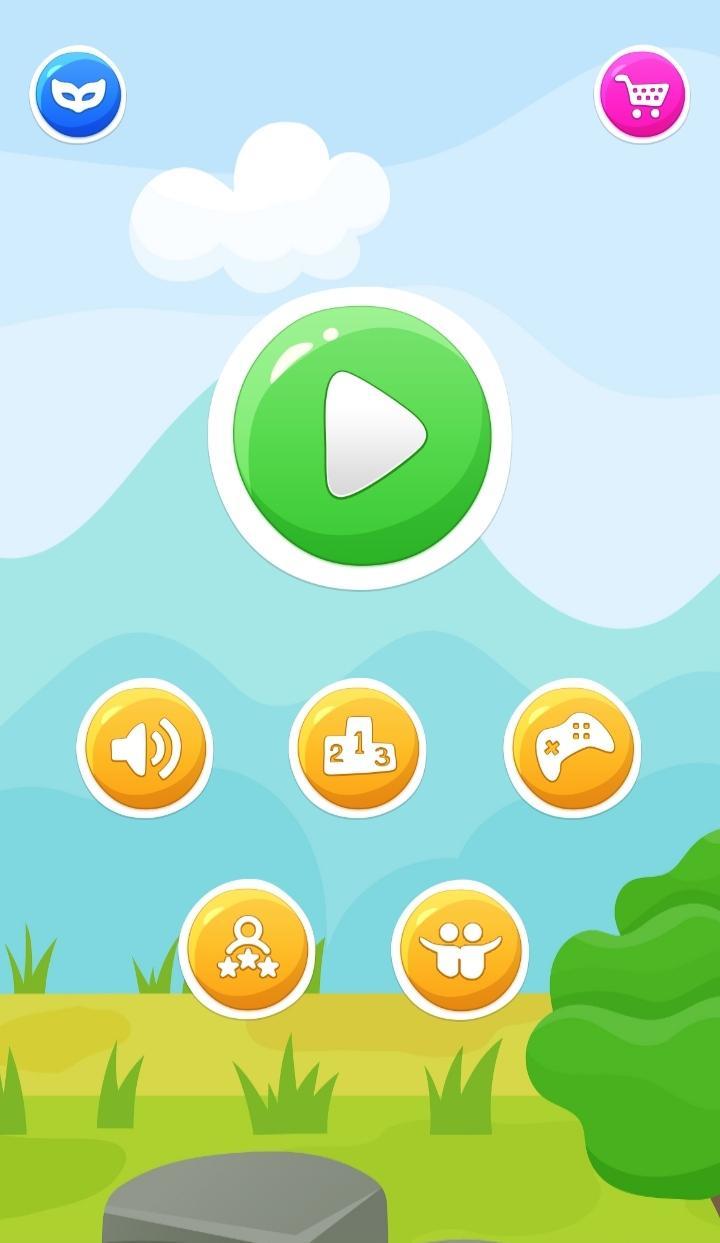The image size is (720, 1243).
Task: Tap the game controller button
Action: click(x=572, y=748)
